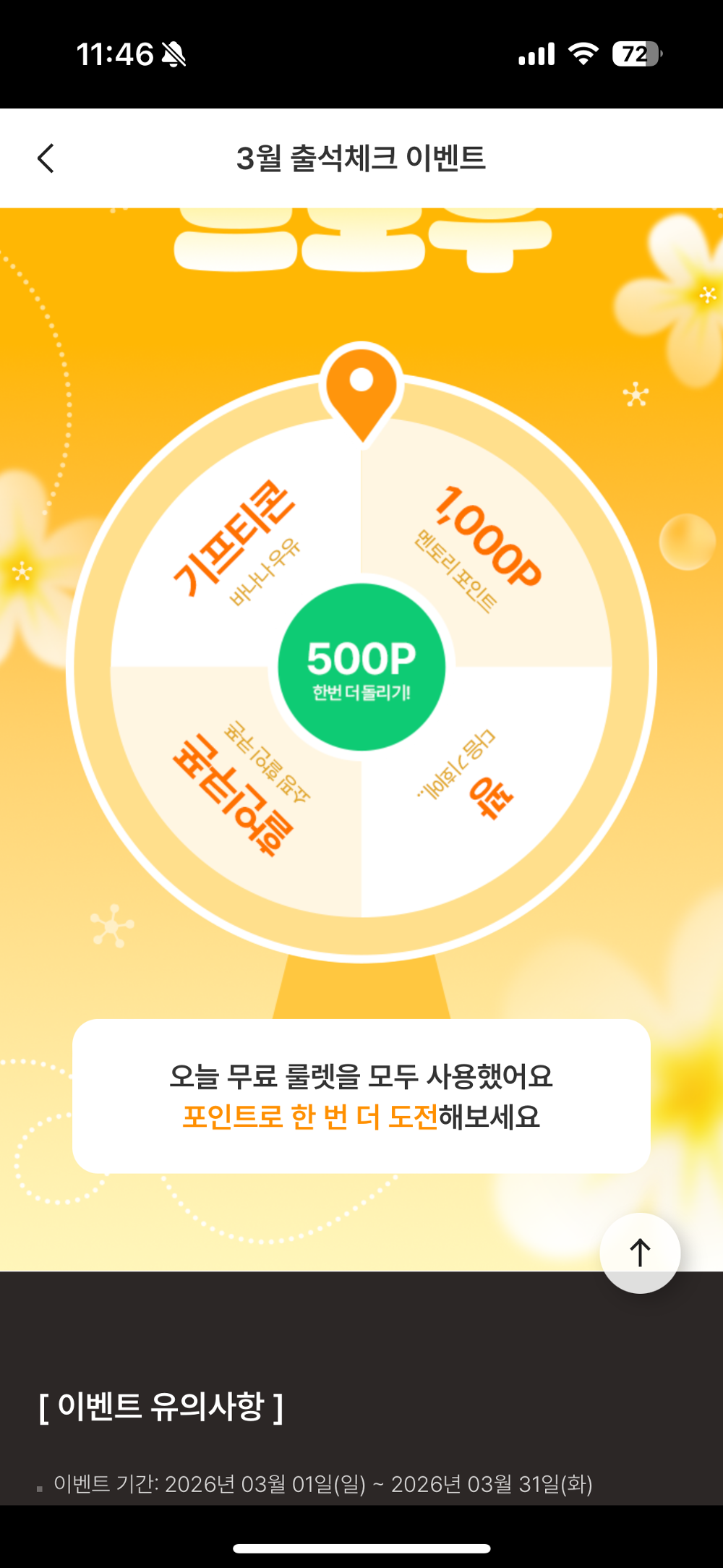Tap the 오늘 무료 룰렛 message card
The width and height of the screenshot is (723, 1568).
361,1092
